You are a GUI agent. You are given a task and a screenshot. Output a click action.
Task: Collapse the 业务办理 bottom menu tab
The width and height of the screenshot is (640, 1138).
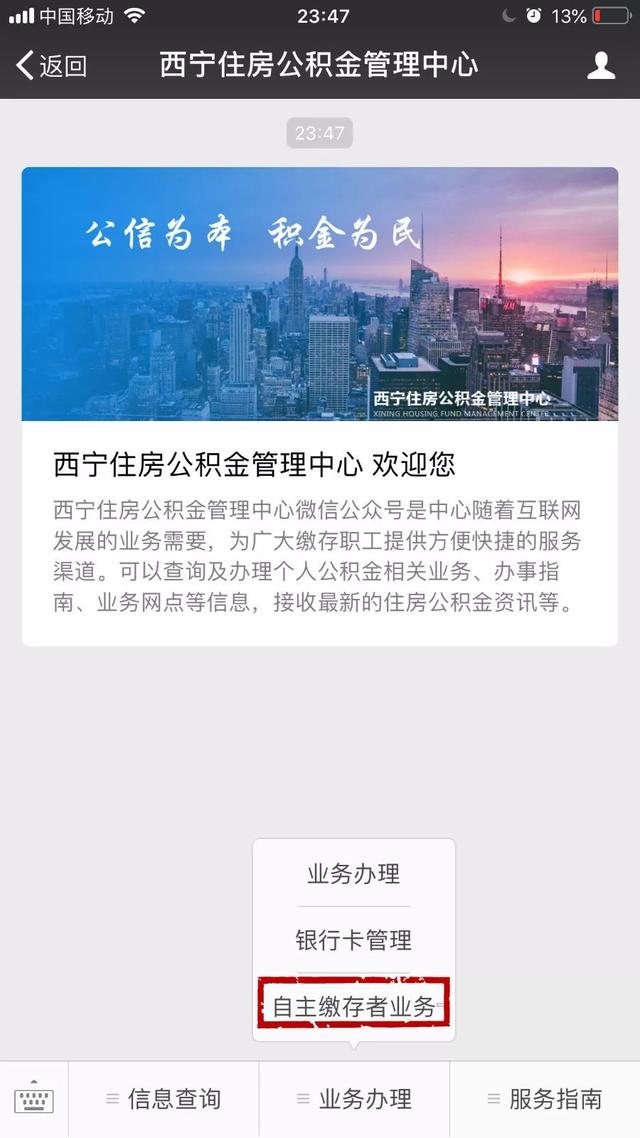[354, 1099]
